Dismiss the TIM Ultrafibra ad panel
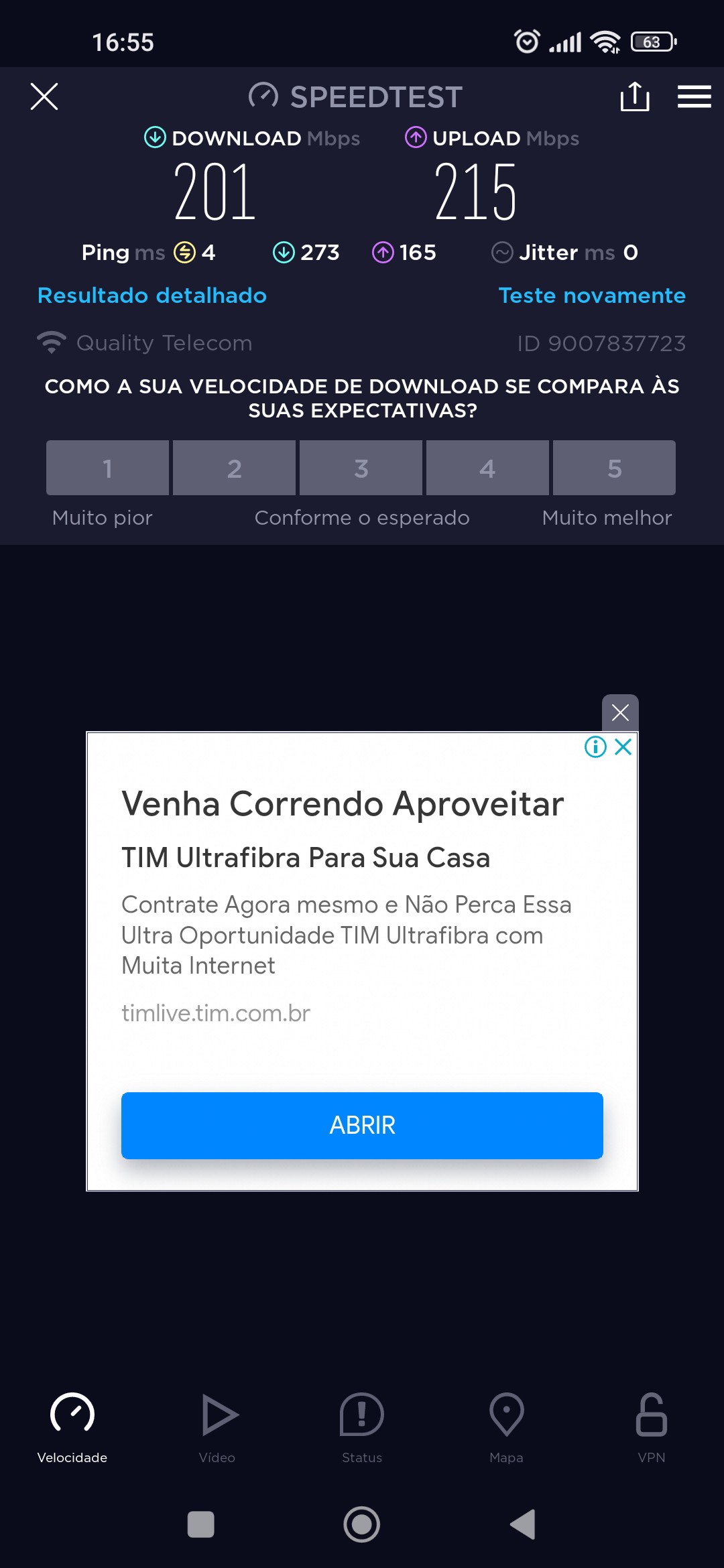The width and height of the screenshot is (724, 1568). (620, 712)
